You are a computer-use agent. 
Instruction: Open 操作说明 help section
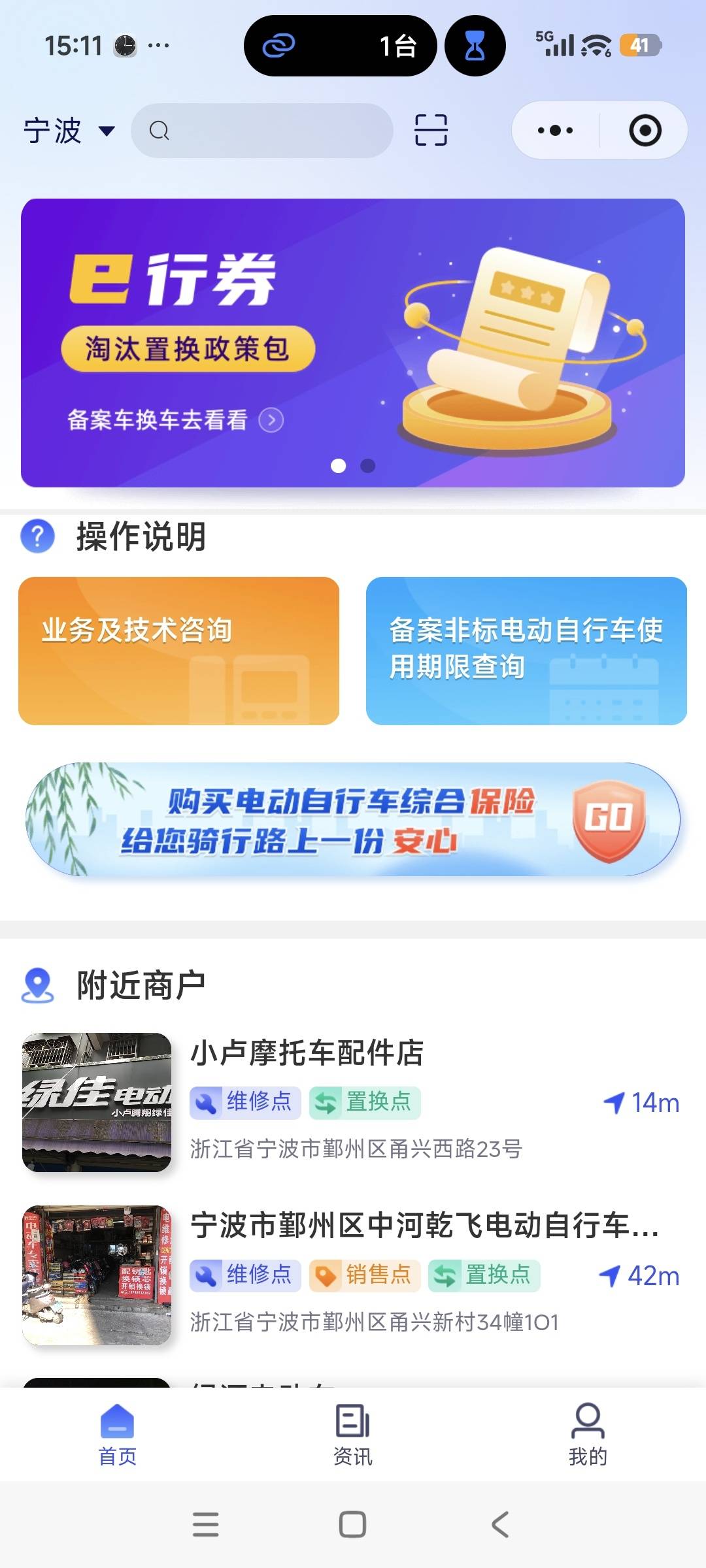141,536
